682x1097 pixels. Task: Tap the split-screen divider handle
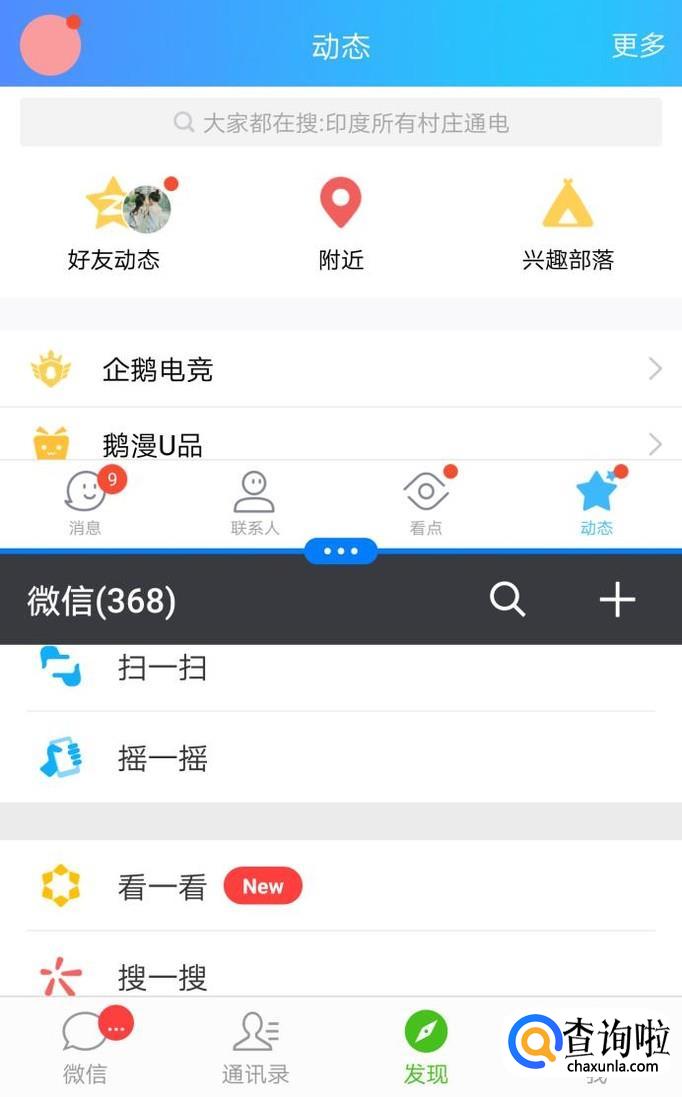coord(341,551)
